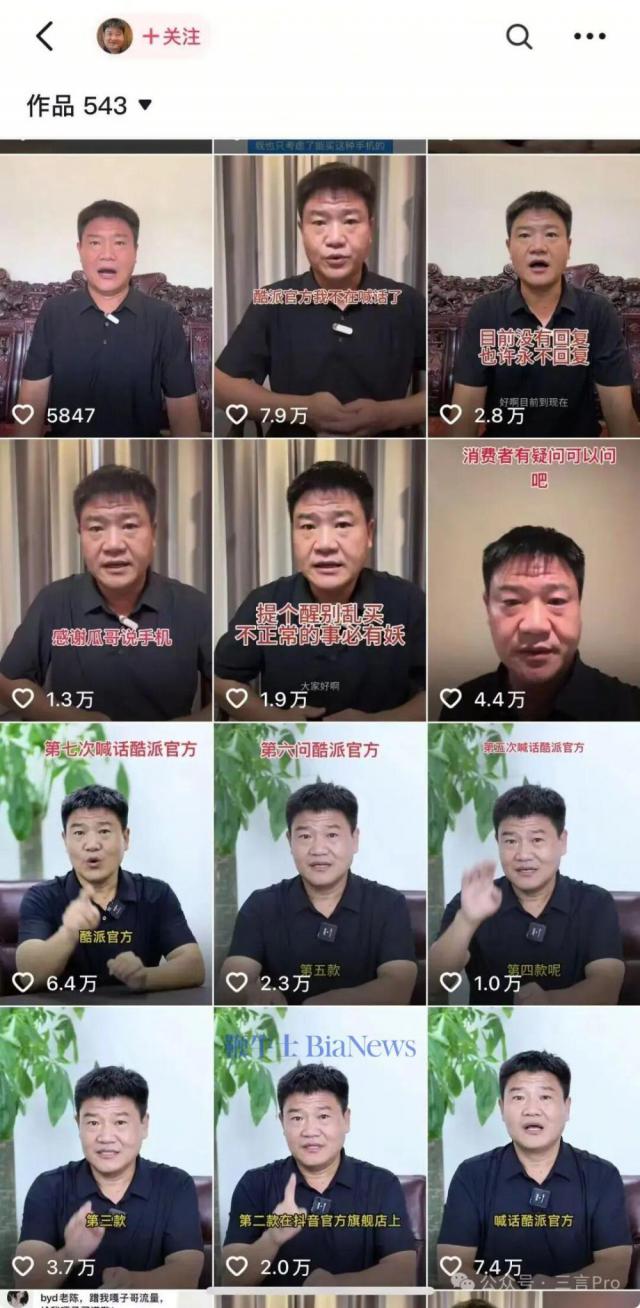Go back using the top-left arrow
The width and height of the screenshot is (640, 1308).
tap(44, 37)
